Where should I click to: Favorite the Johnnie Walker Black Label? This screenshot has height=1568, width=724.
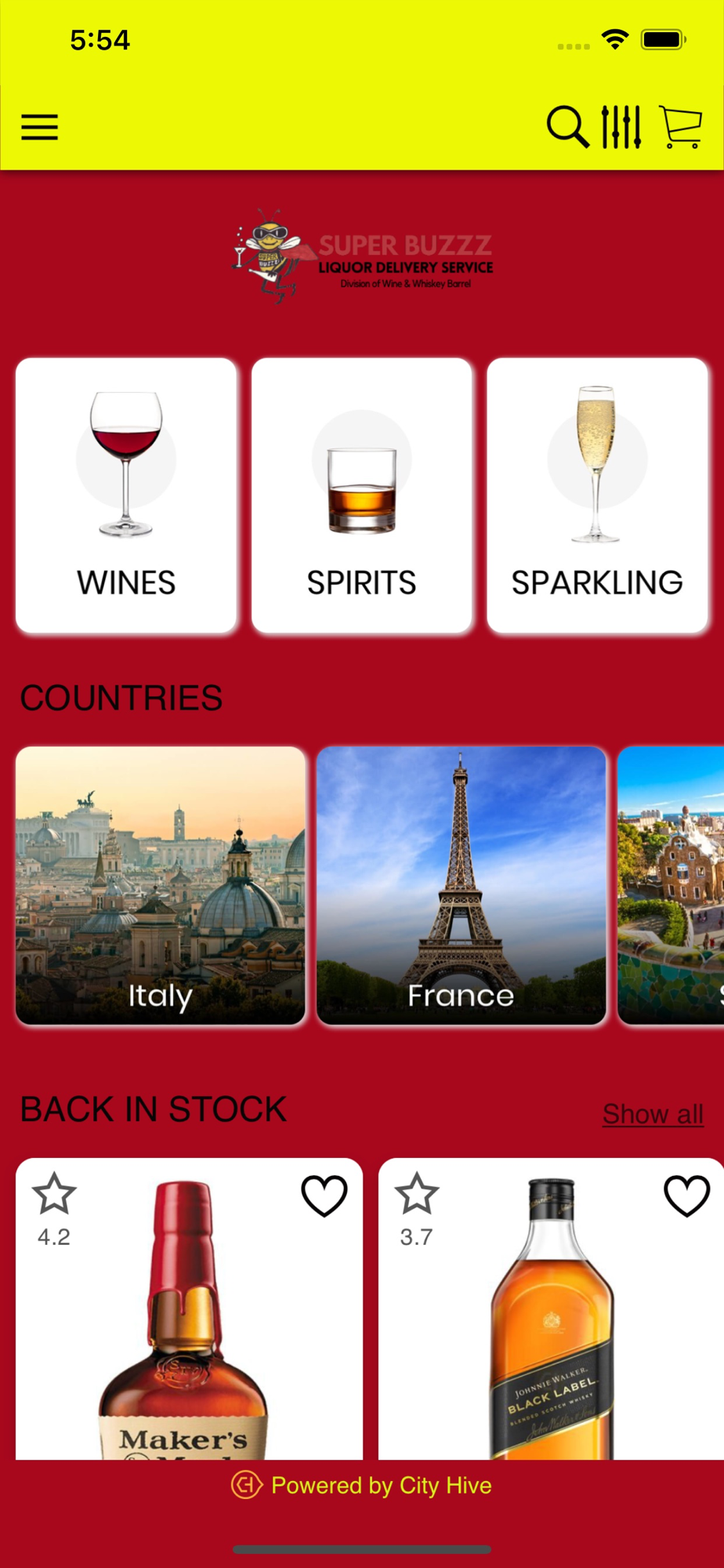(x=686, y=1196)
